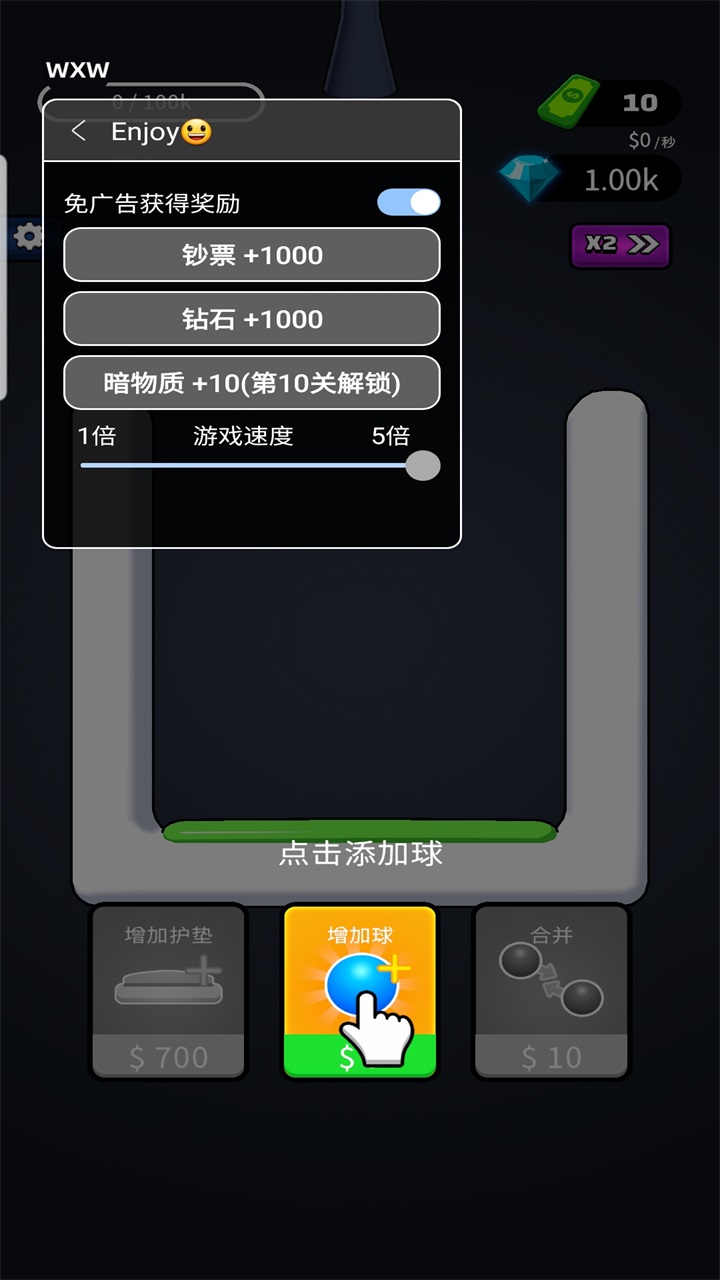Collapse the Enjoy panel via its left chevron
The image size is (720, 1280).
click(x=79, y=131)
